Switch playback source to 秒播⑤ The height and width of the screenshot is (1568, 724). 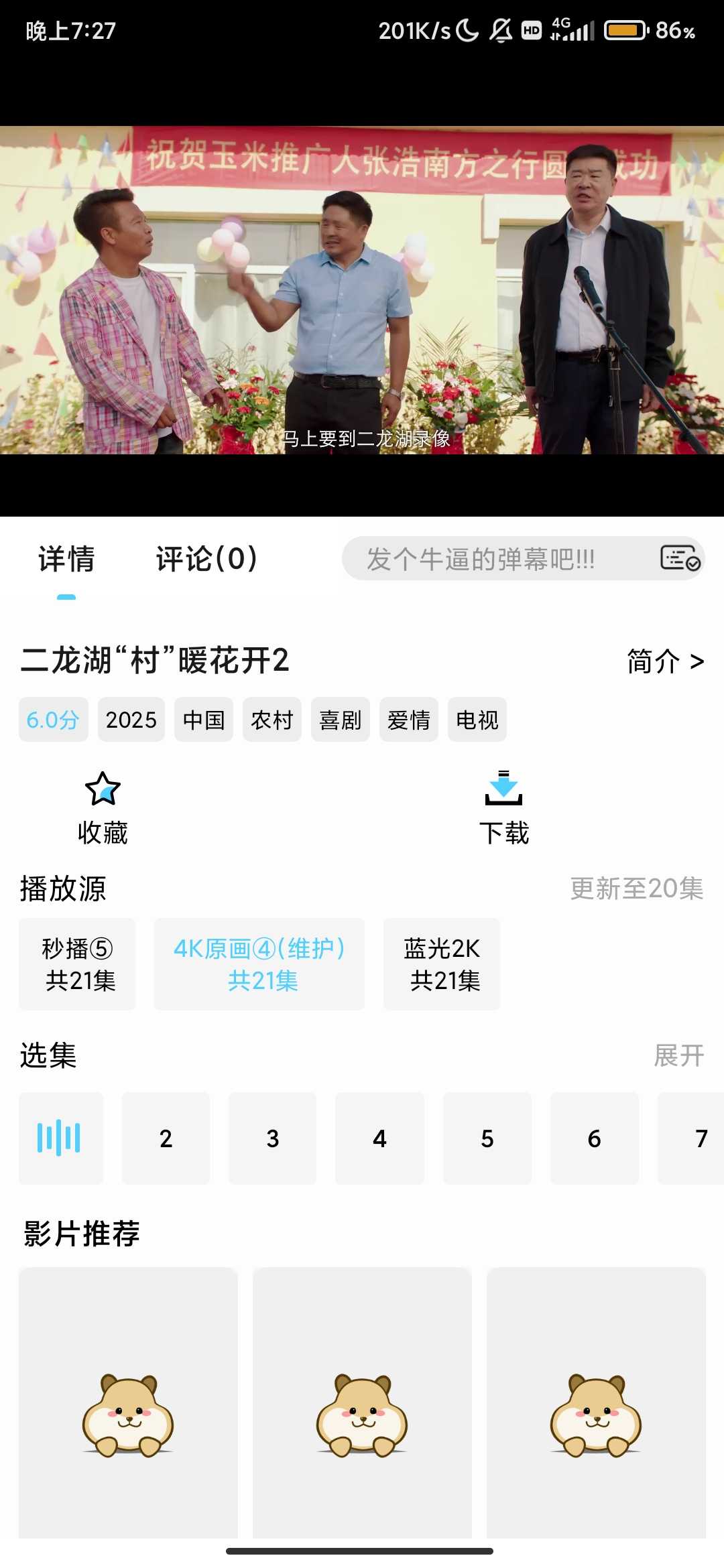click(76, 965)
